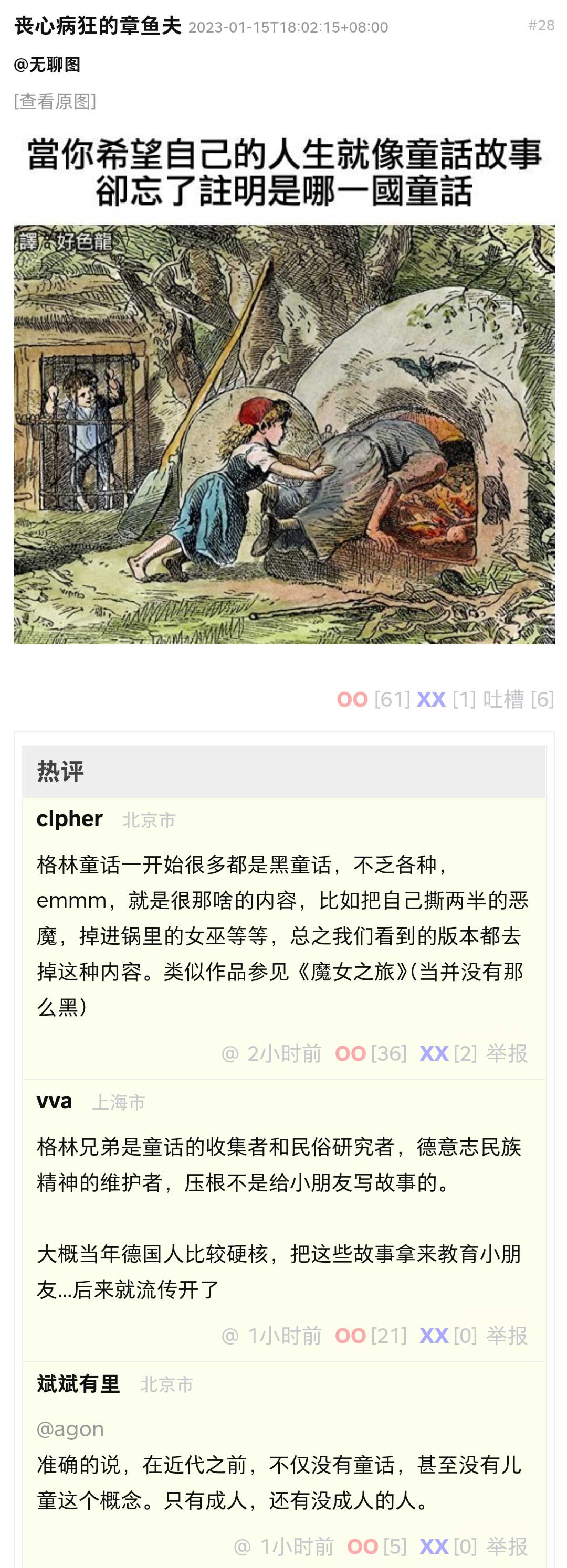Open the fairy tale meme image
567x1568 pixels.
284,390
